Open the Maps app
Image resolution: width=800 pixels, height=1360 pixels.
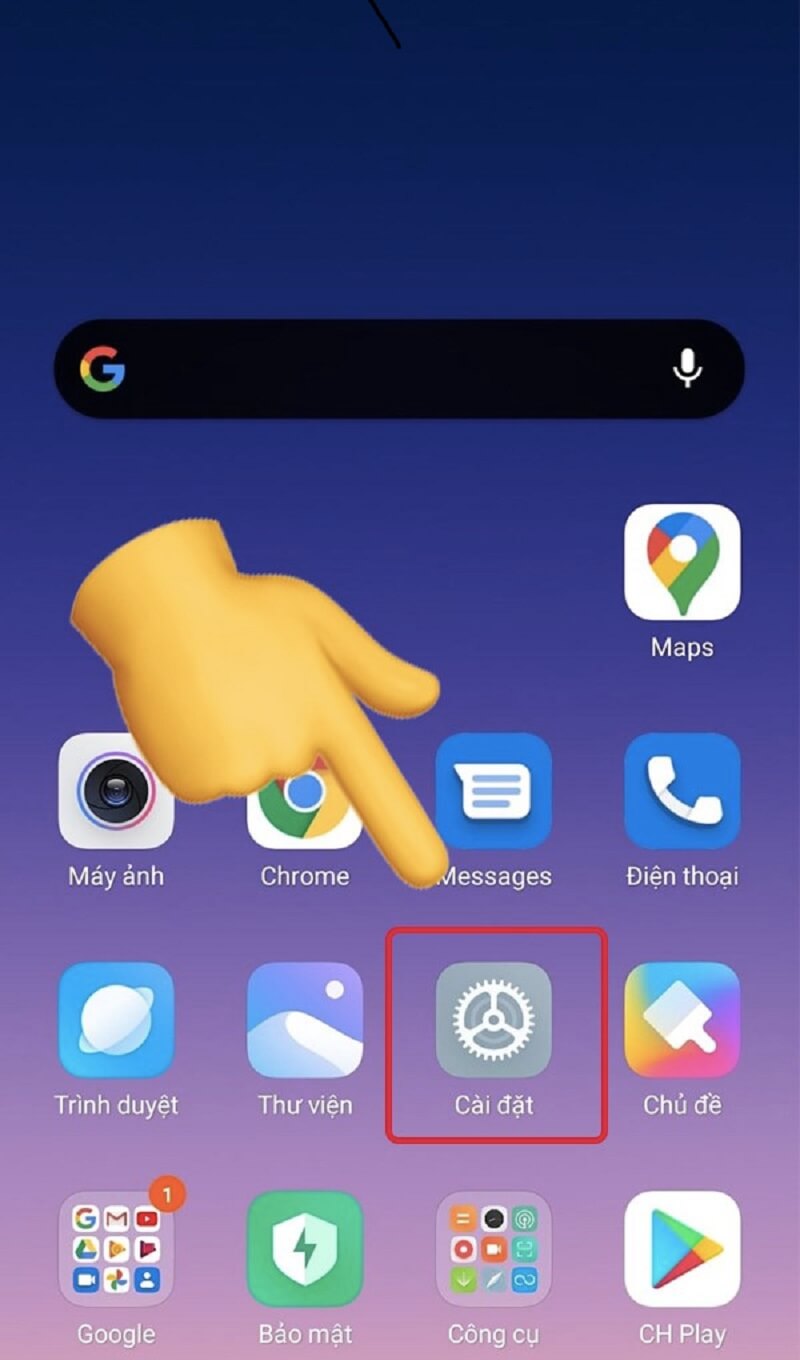(682, 562)
